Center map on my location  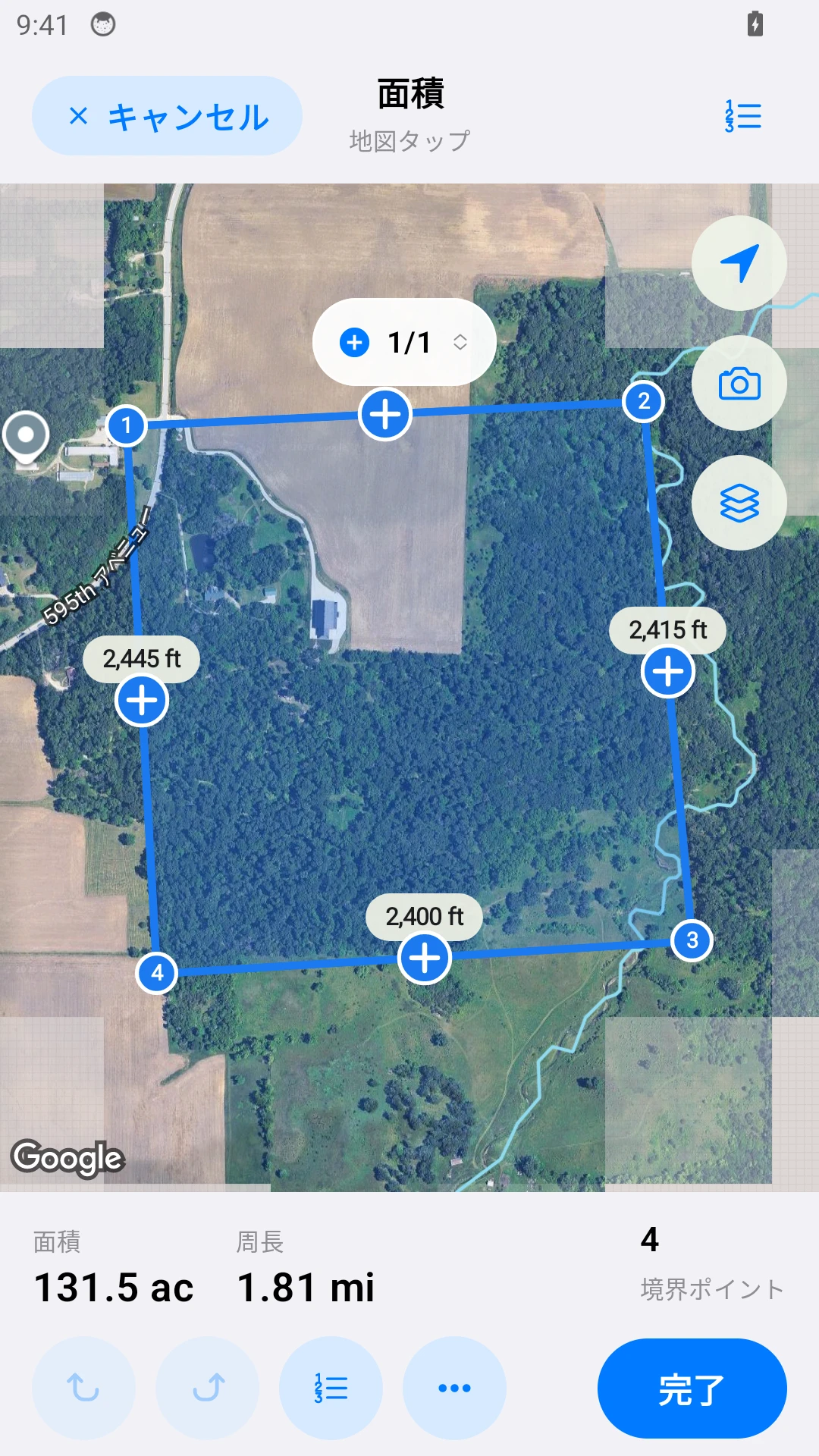pyautogui.click(x=739, y=263)
